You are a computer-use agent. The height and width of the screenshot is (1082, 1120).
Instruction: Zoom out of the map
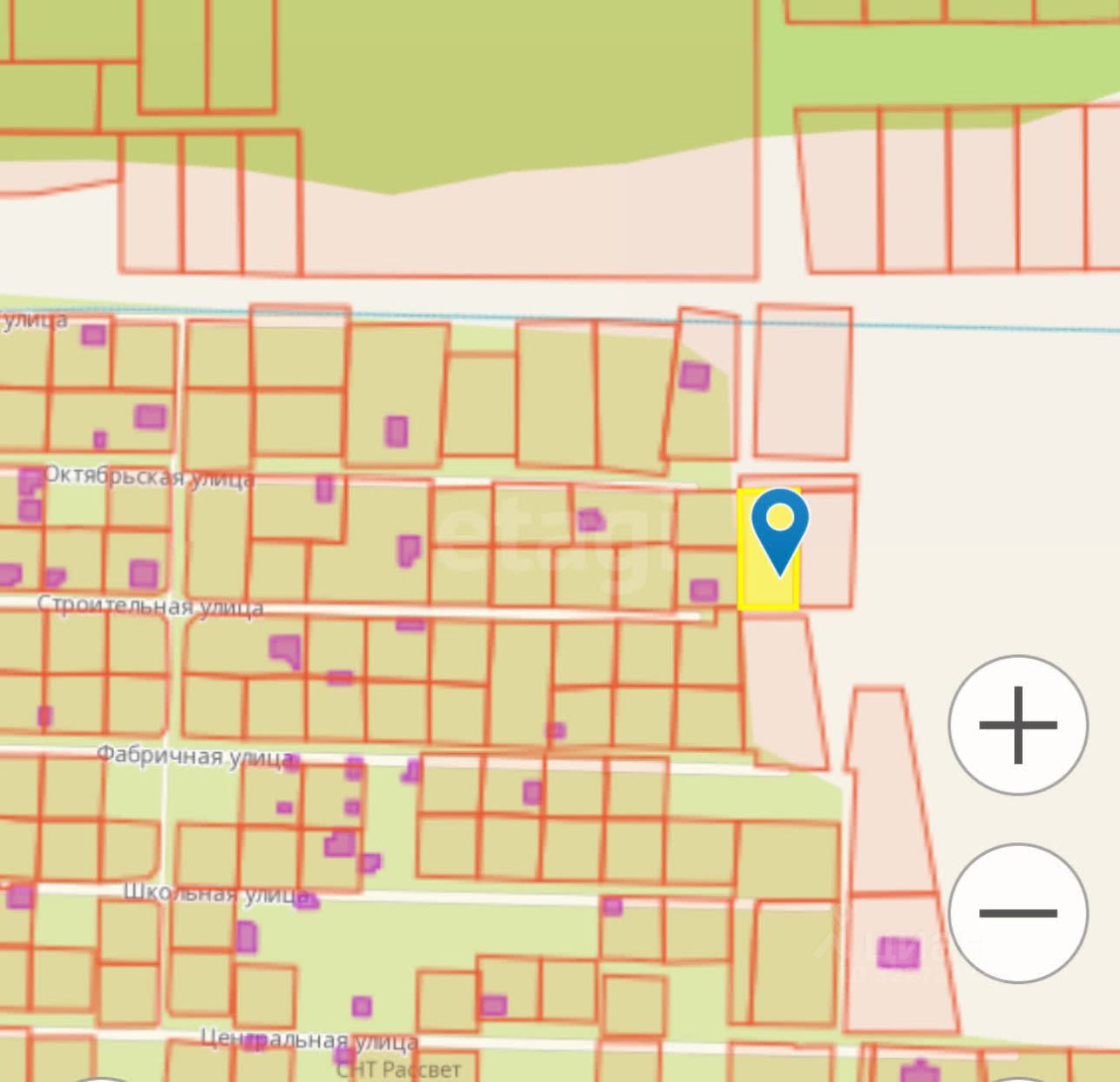pyautogui.click(x=1018, y=912)
